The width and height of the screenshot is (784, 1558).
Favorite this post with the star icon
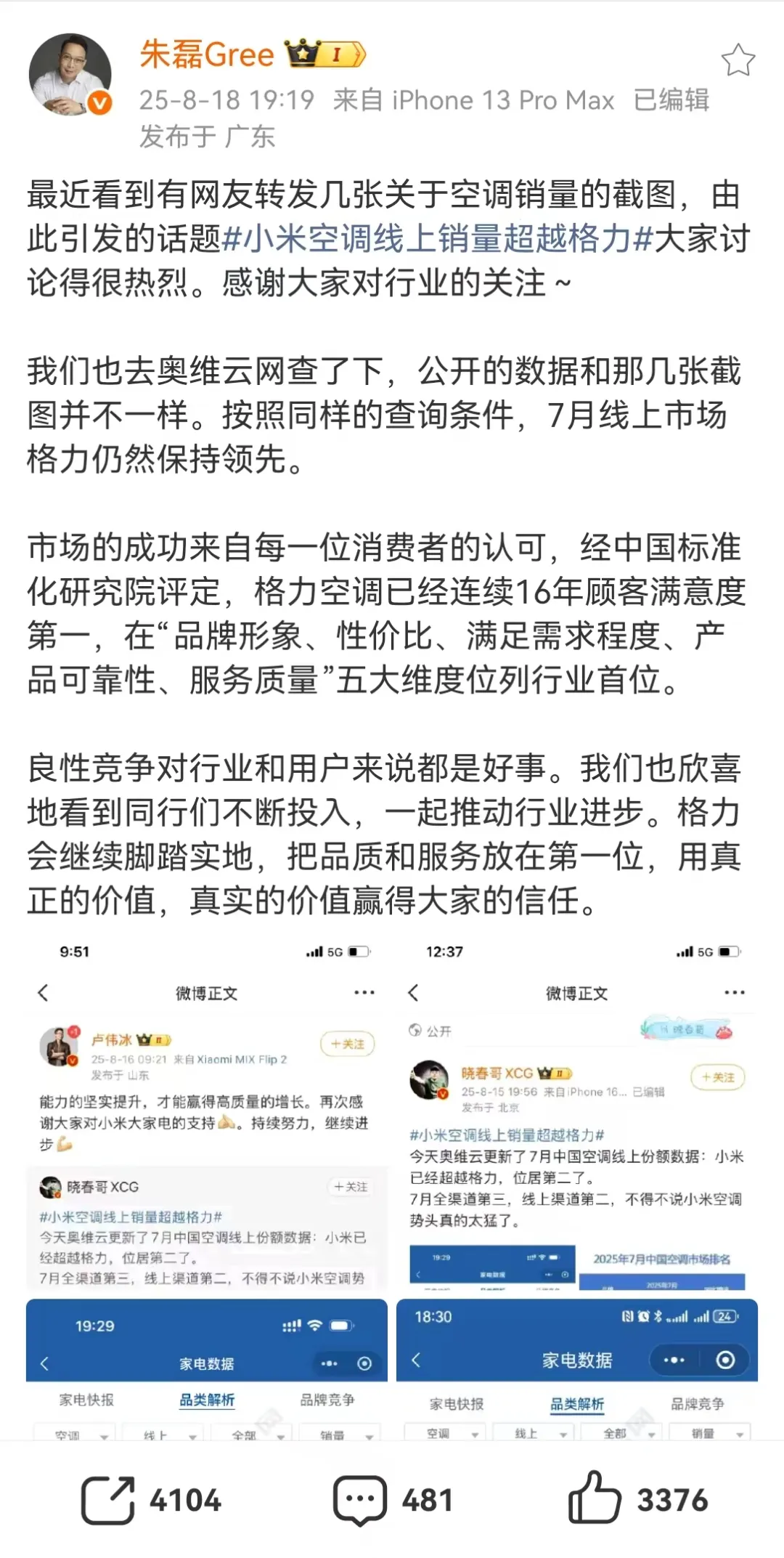coord(738,60)
